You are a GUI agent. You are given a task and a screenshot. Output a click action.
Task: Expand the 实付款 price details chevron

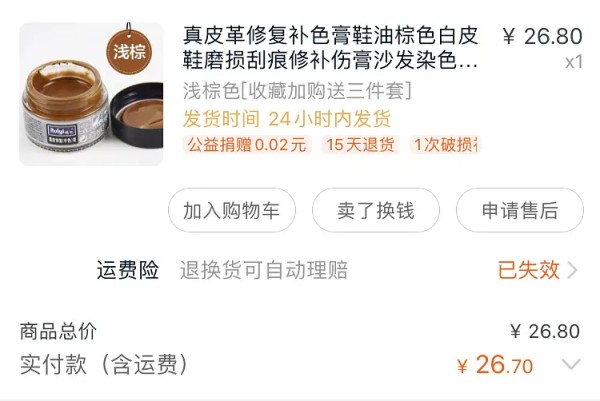click(x=571, y=364)
